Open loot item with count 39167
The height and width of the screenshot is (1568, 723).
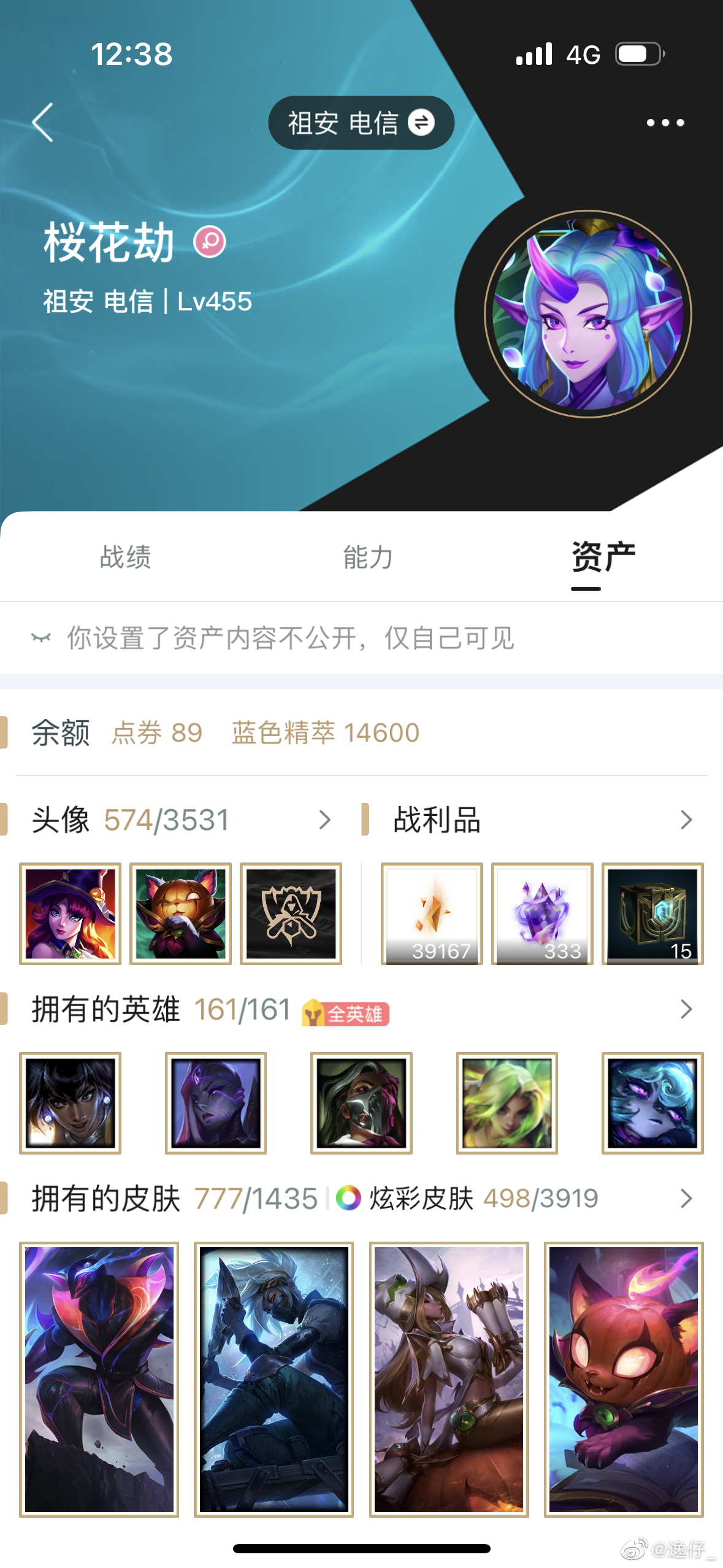[432, 913]
